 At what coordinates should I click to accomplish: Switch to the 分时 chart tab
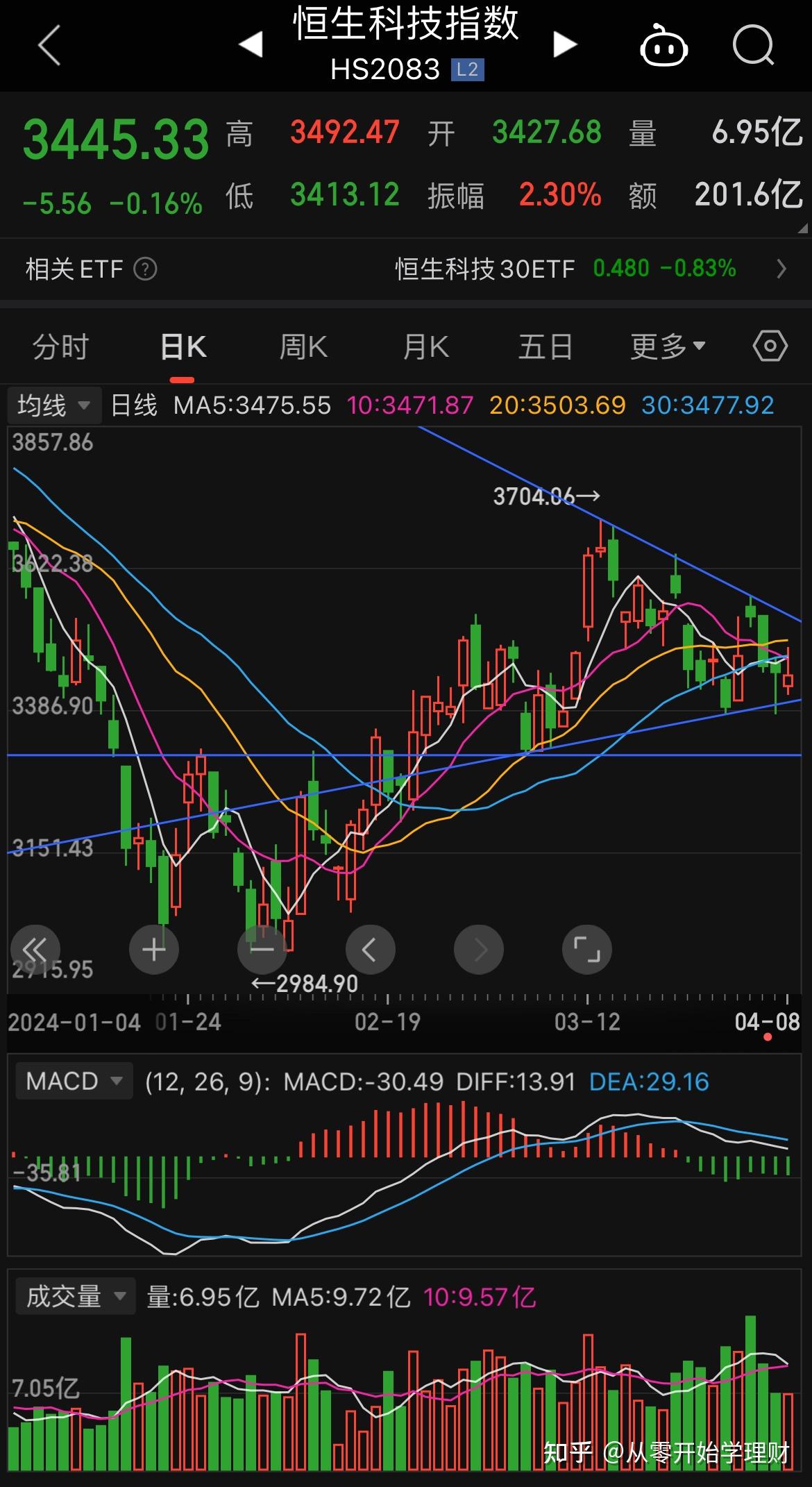coord(61,346)
